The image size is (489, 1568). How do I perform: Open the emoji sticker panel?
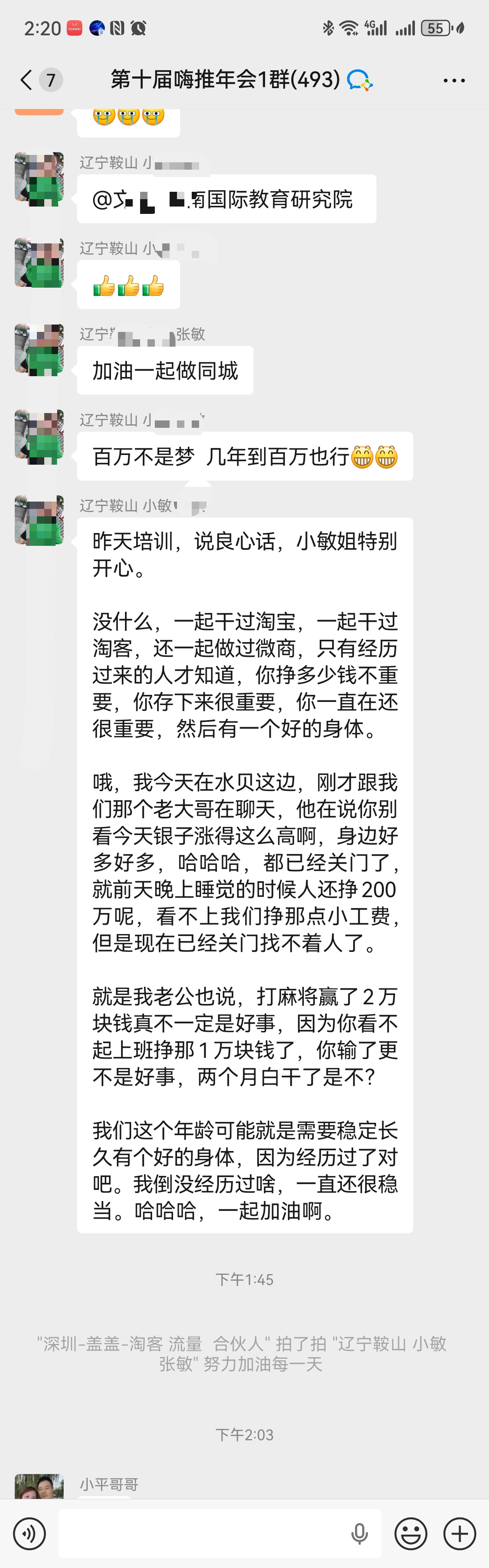pos(411,1533)
